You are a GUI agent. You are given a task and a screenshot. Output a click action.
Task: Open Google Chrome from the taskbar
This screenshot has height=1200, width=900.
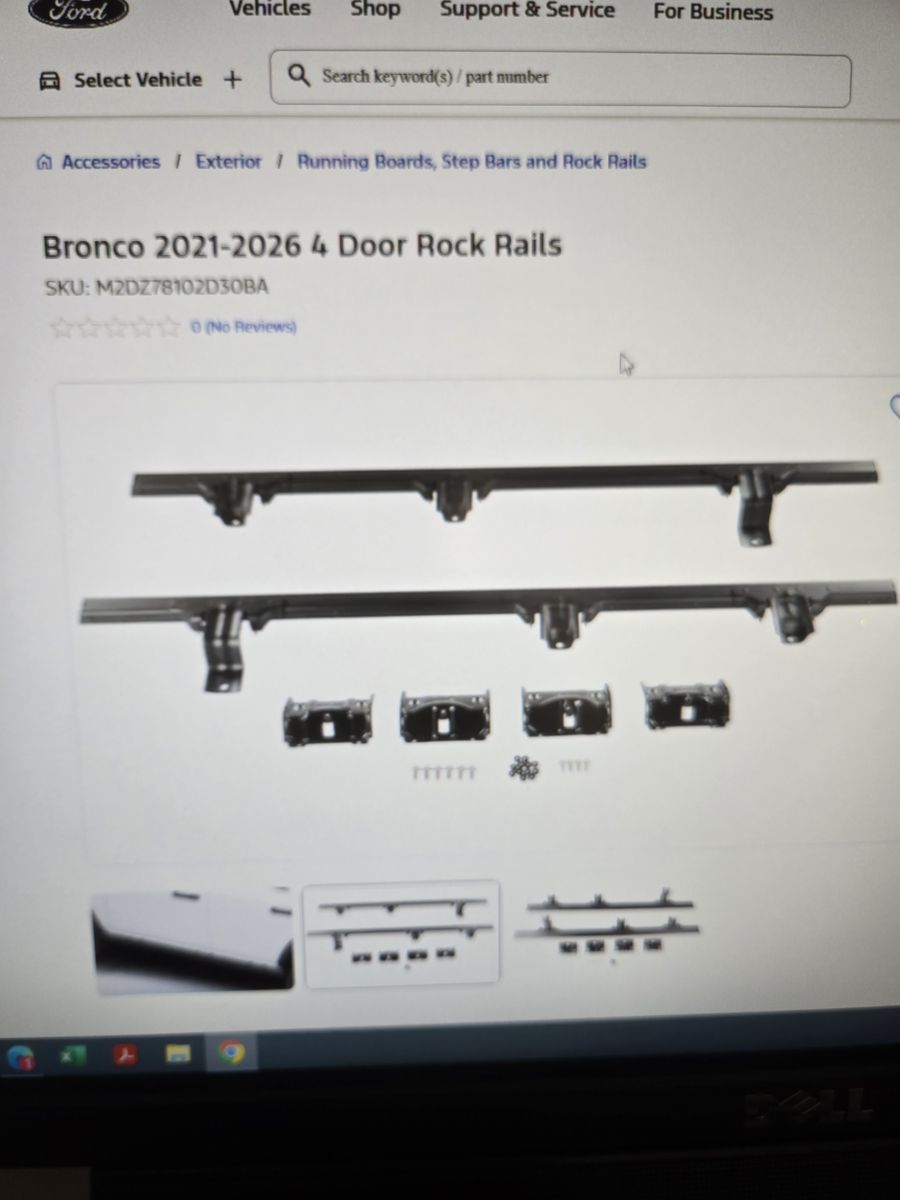(x=232, y=1055)
